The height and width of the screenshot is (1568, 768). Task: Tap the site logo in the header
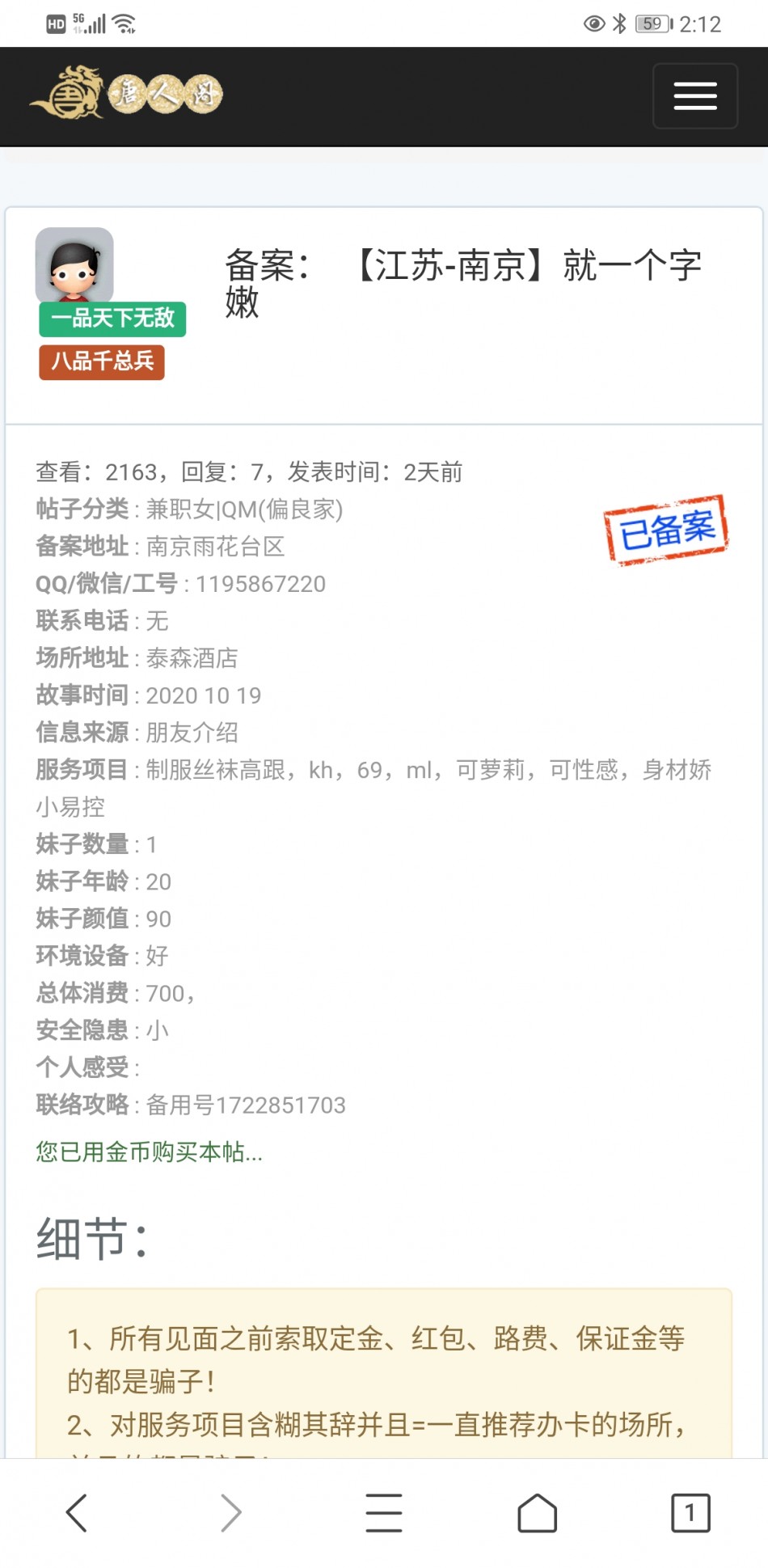point(126,93)
